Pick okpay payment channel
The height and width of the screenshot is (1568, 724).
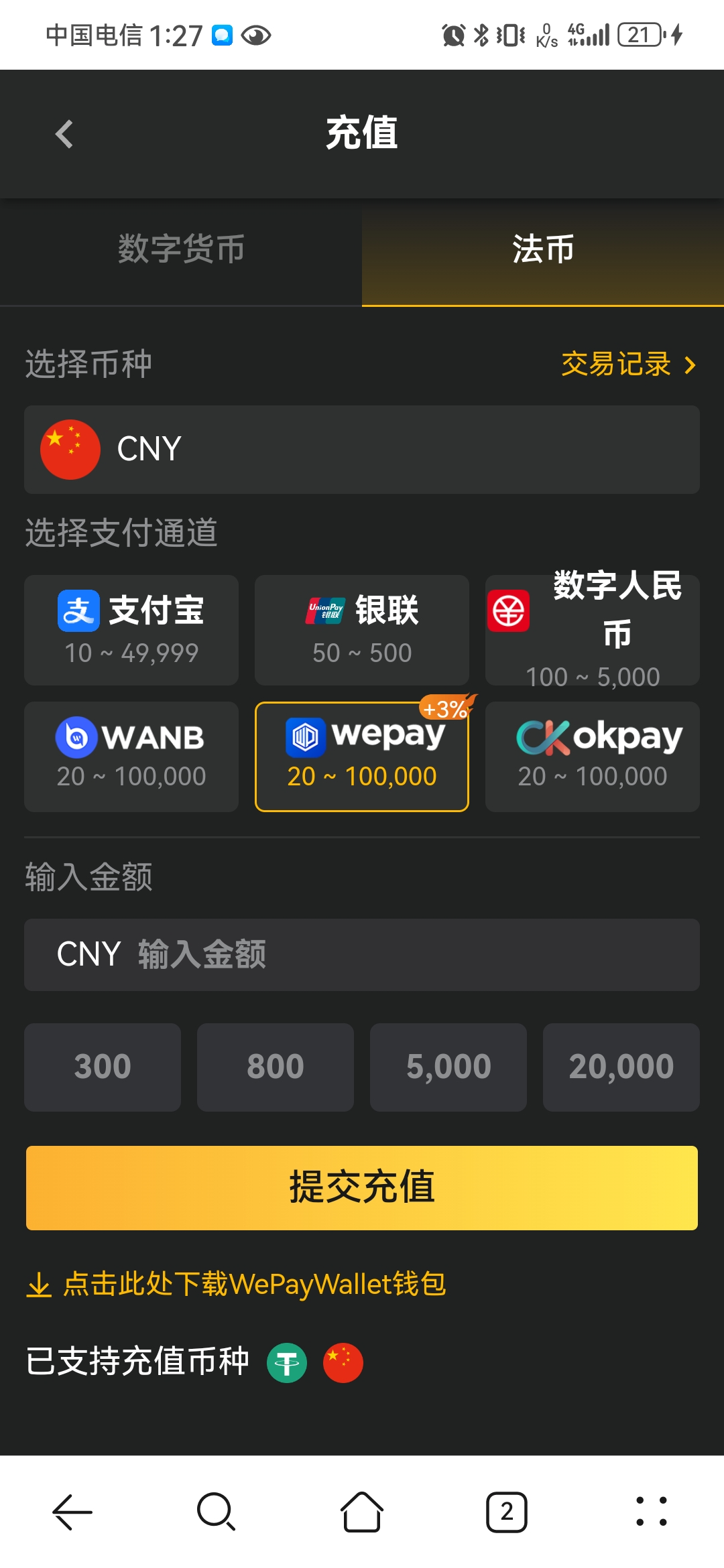point(593,757)
